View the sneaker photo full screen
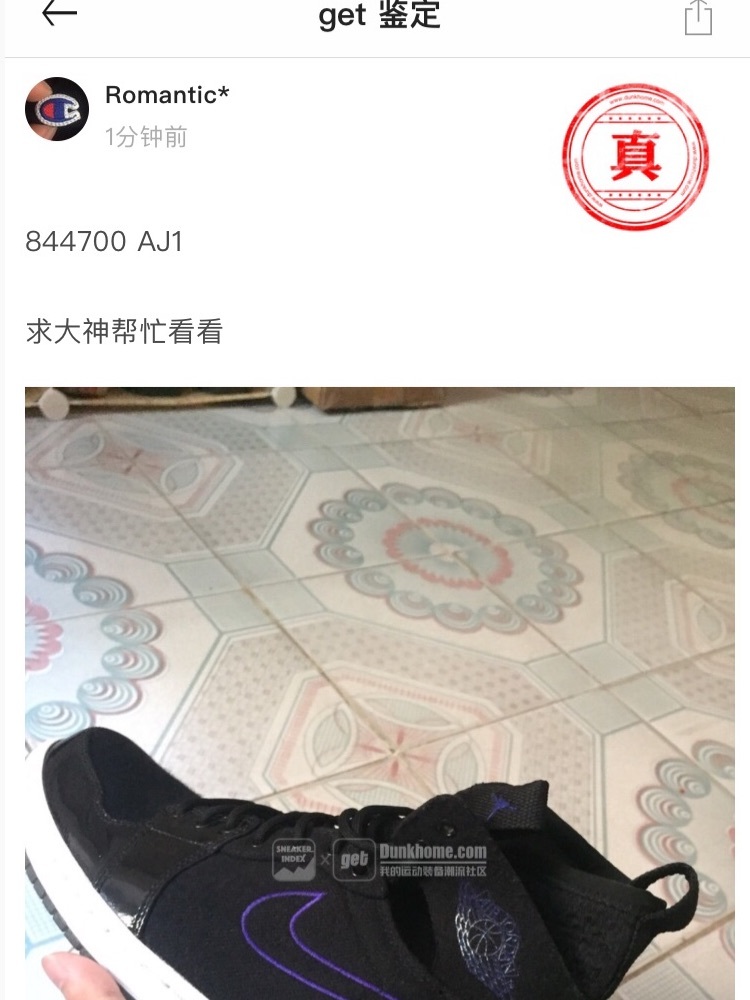The height and width of the screenshot is (1000, 750). (x=380, y=690)
